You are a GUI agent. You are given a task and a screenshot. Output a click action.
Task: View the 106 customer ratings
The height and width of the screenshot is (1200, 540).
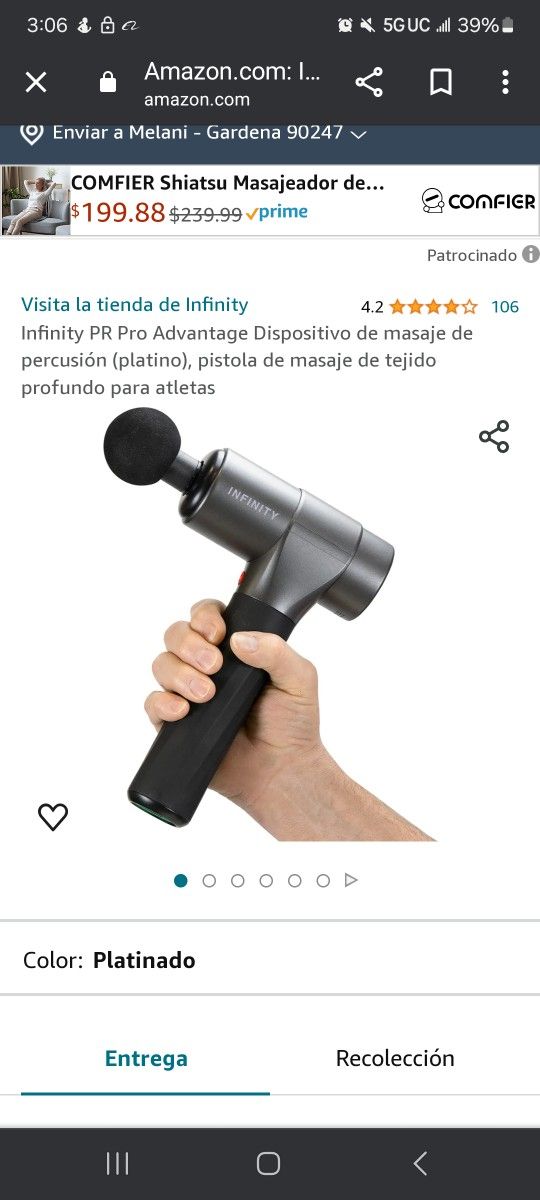click(505, 307)
